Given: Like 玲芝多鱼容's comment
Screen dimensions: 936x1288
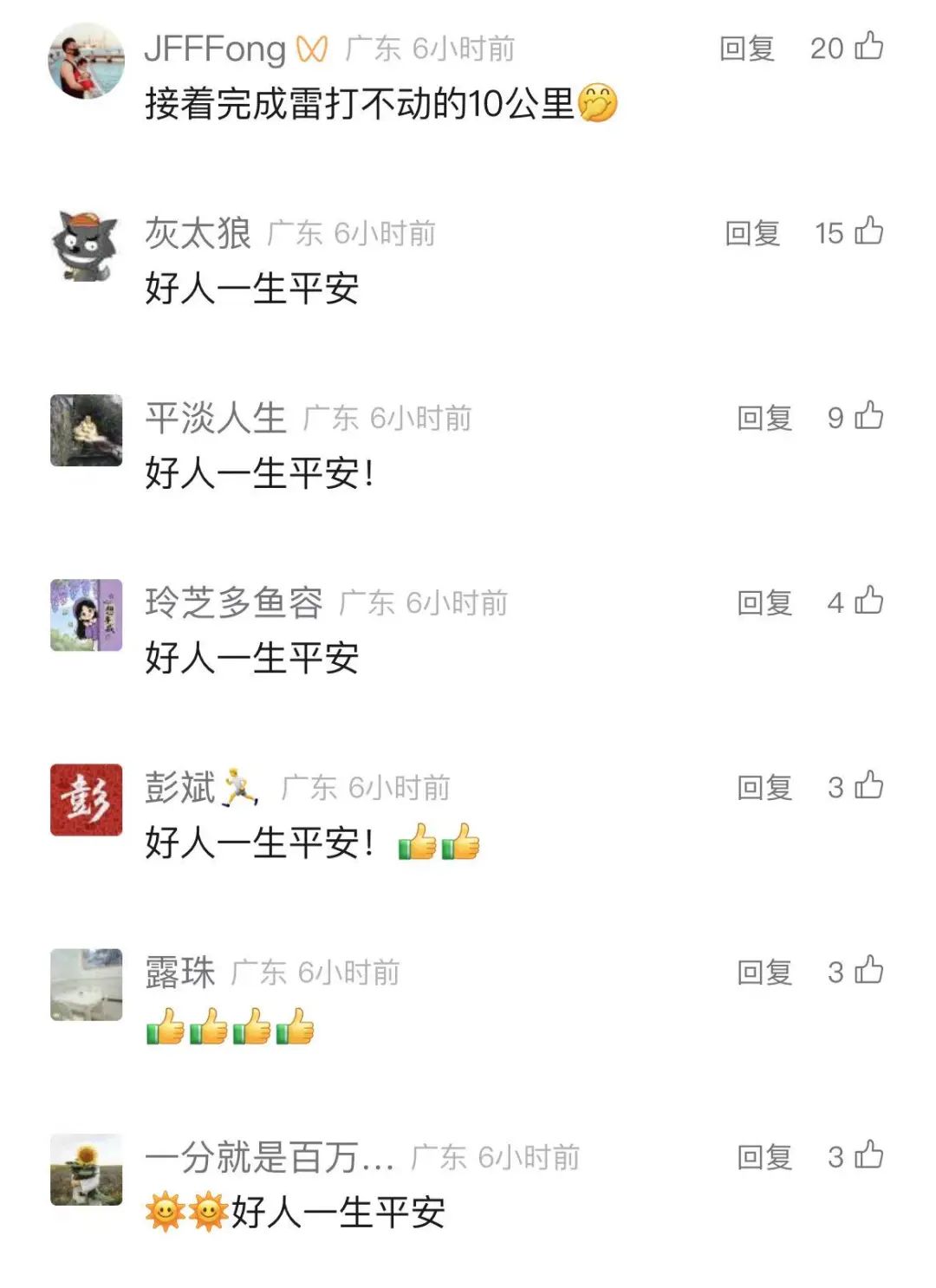Looking at the screenshot, I should pos(868,601).
